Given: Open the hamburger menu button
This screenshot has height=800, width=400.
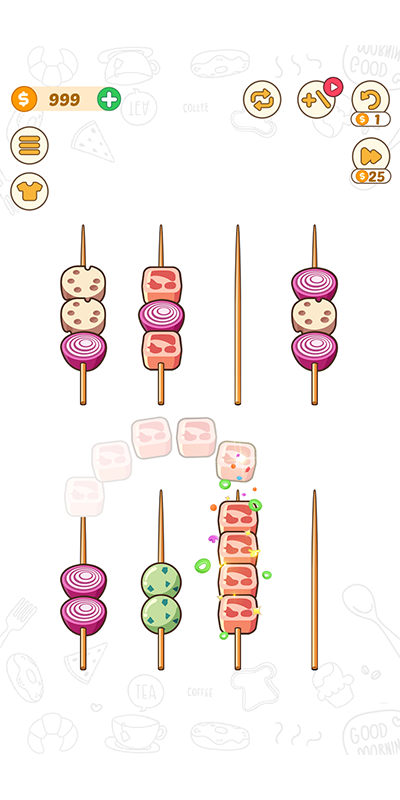Looking at the screenshot, I should point(30,145).
